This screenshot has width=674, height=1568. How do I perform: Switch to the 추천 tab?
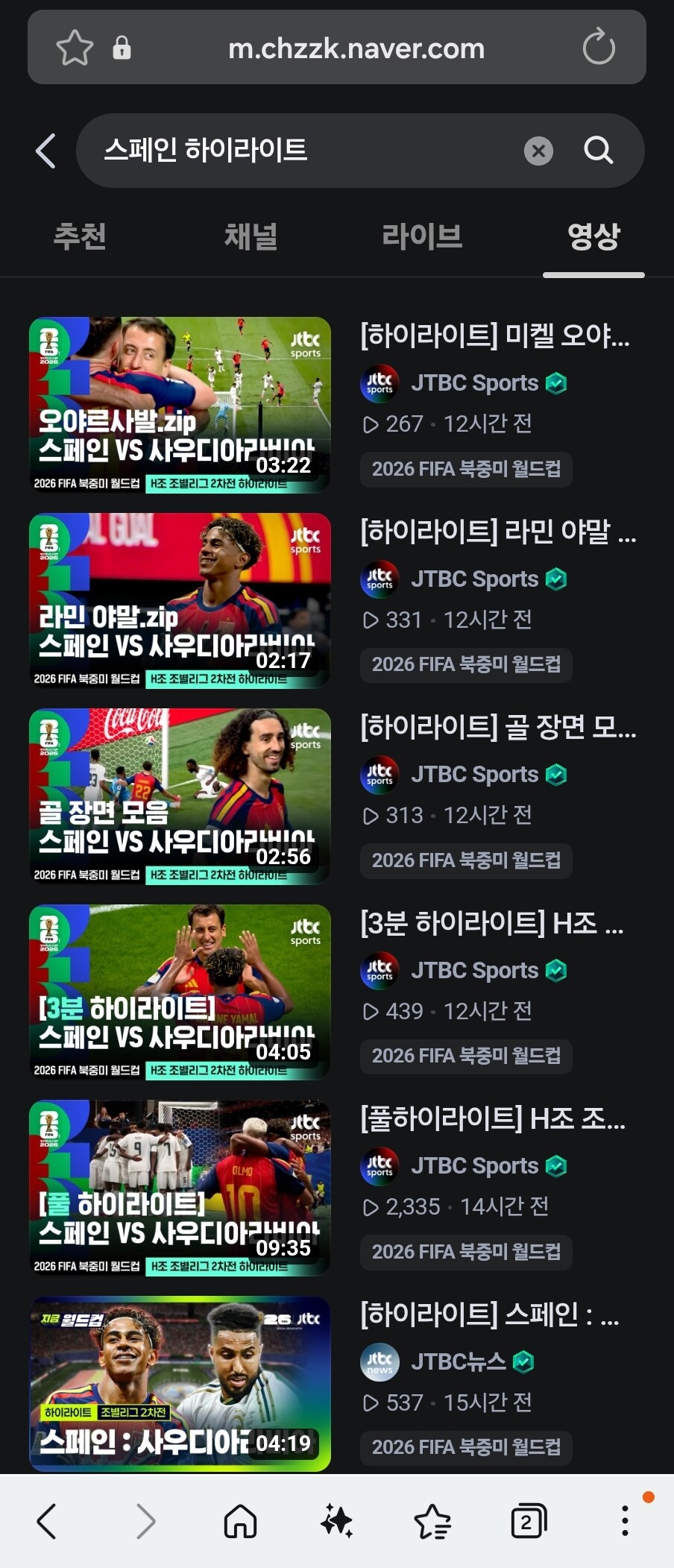click(80, 236)
